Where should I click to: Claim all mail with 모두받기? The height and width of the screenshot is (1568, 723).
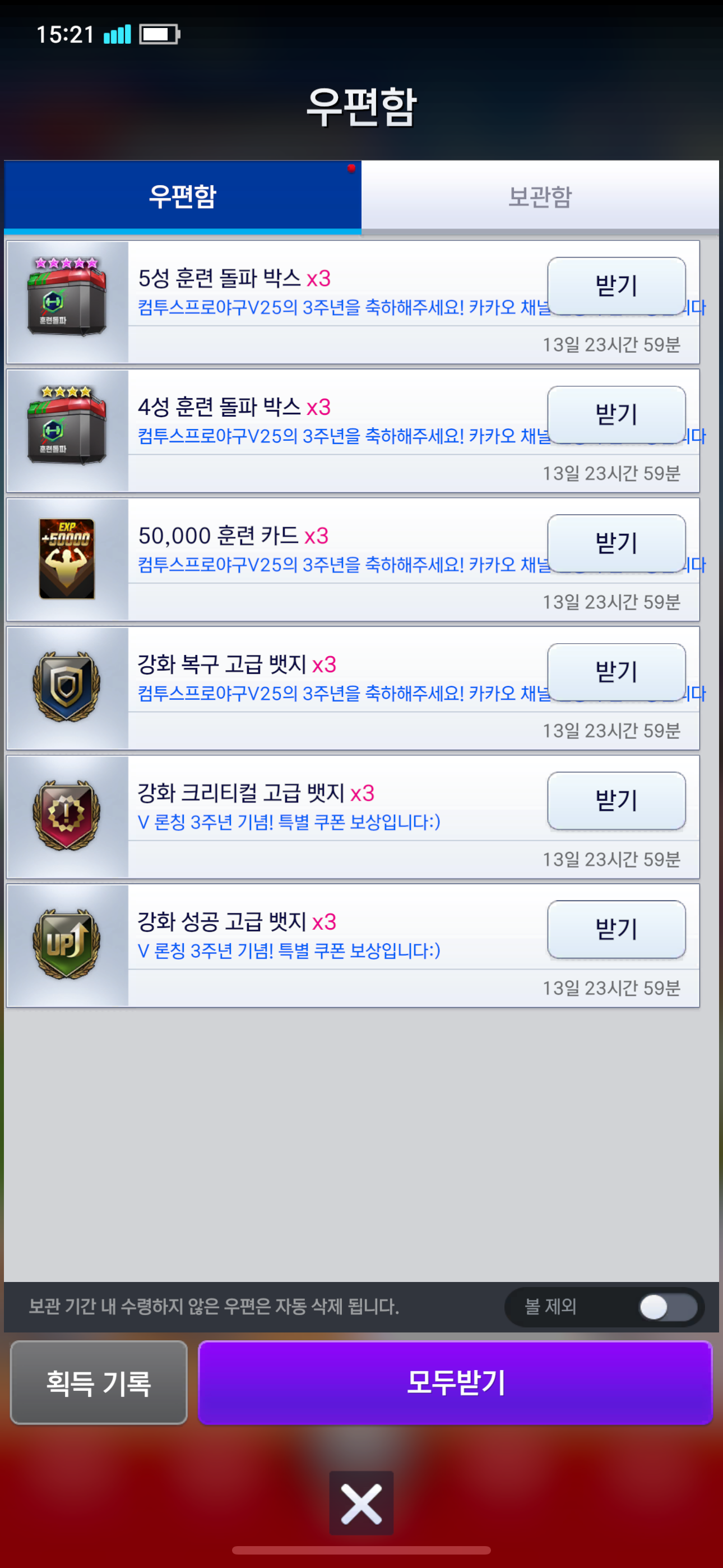coord(455,1382)
